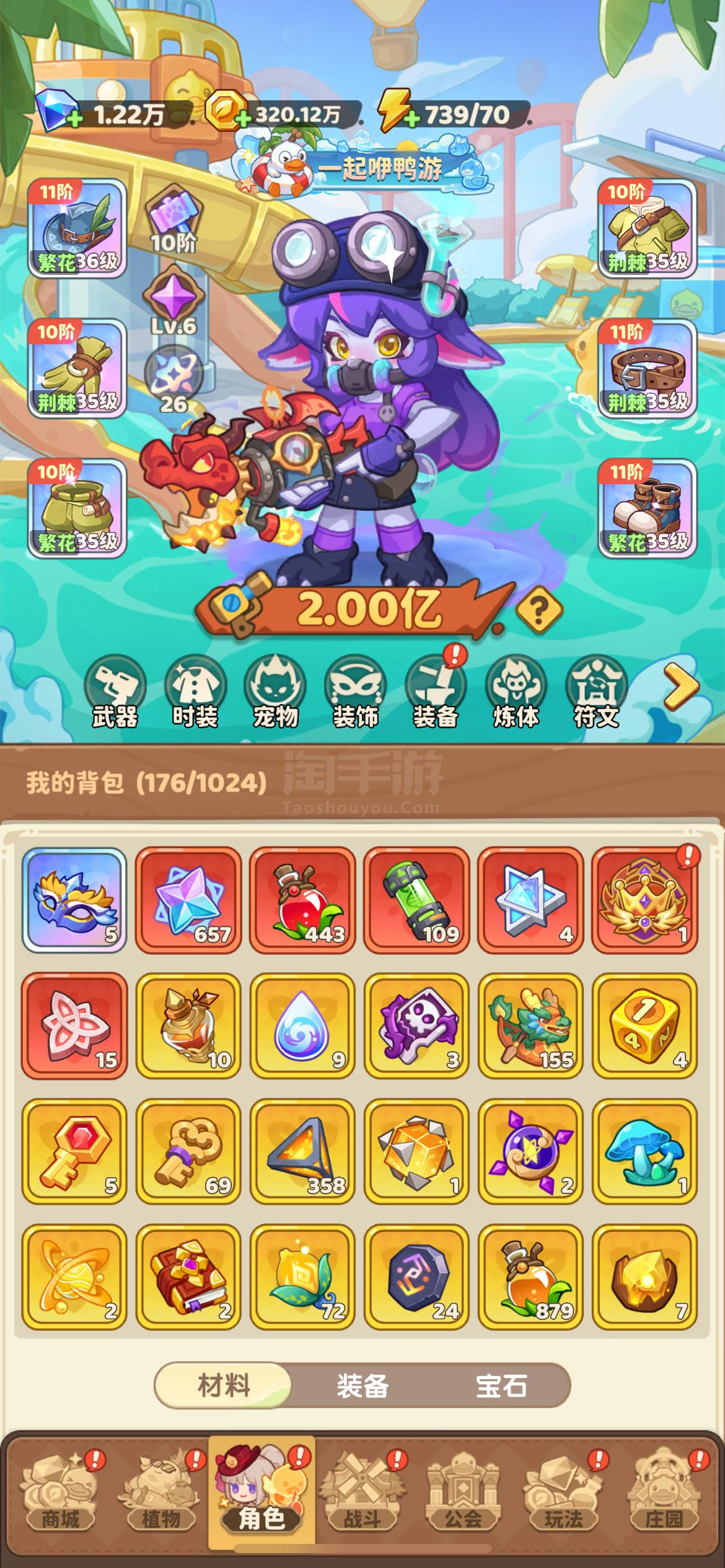Open the 时装 (costume) menu

tap(195, 691)
